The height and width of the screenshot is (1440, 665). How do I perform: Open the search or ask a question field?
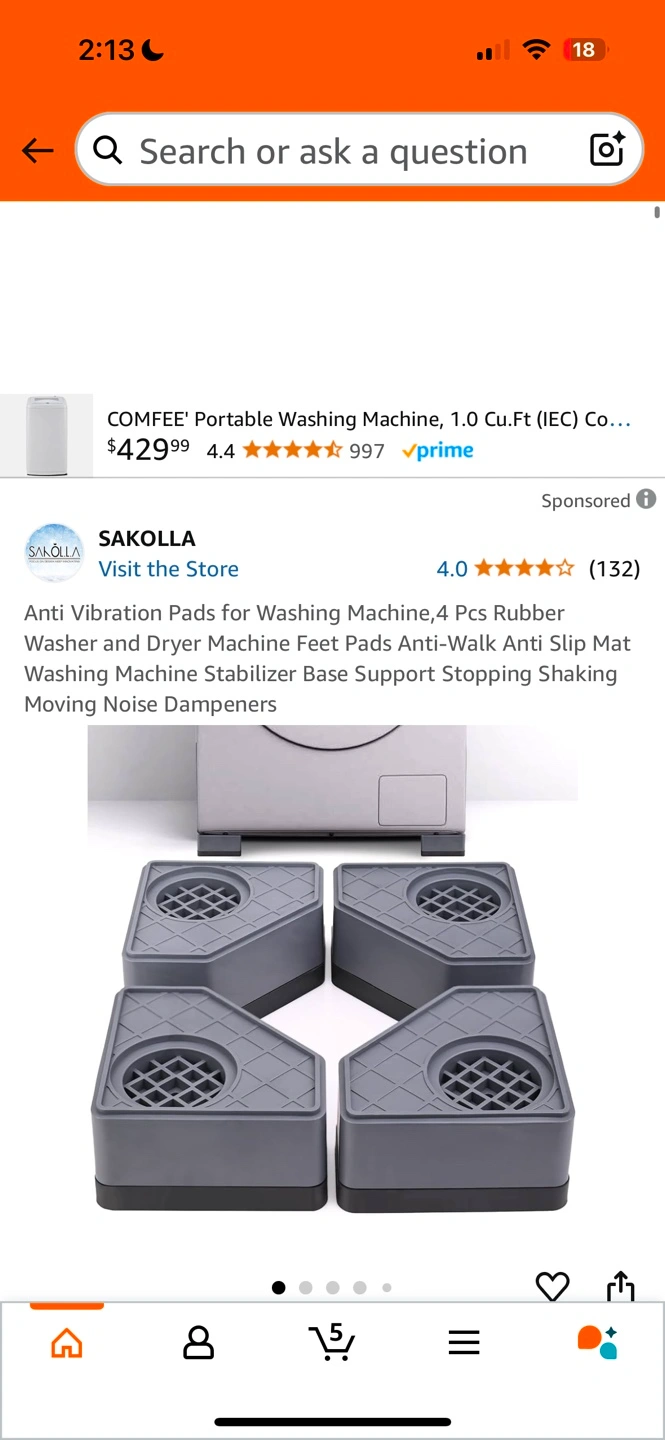pos(332,151)
